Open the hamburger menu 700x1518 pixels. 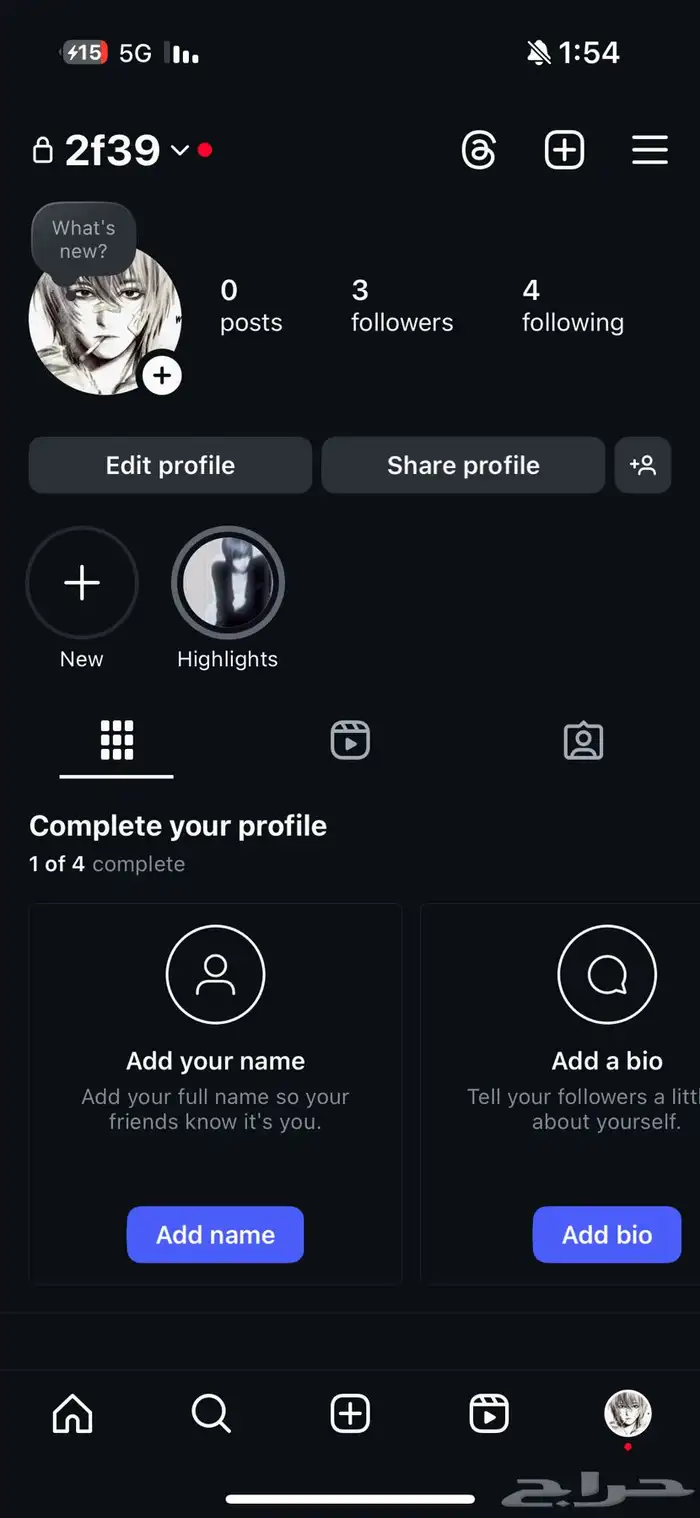(650, 151)
